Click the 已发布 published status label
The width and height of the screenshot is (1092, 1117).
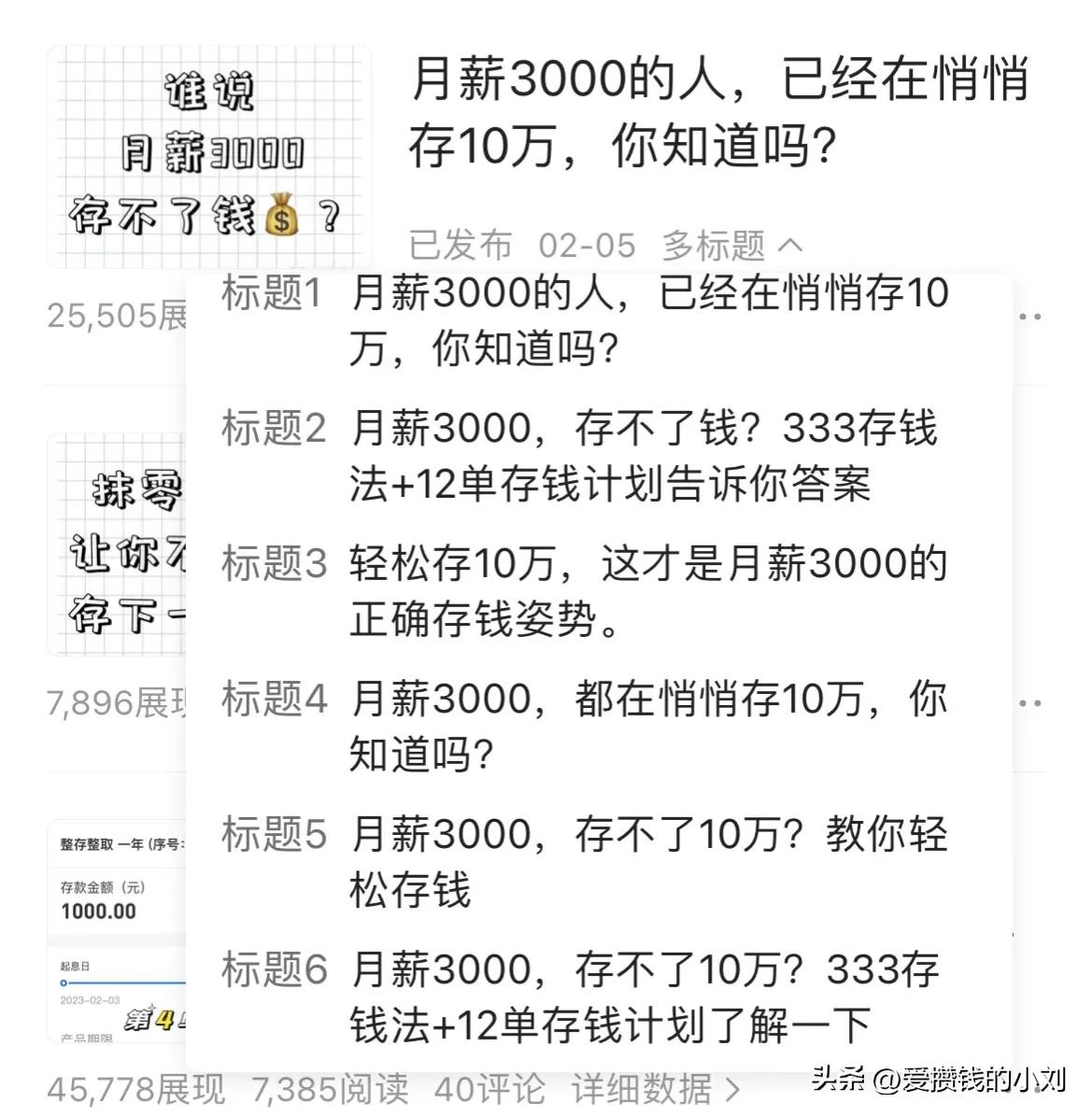pos(460,245)
